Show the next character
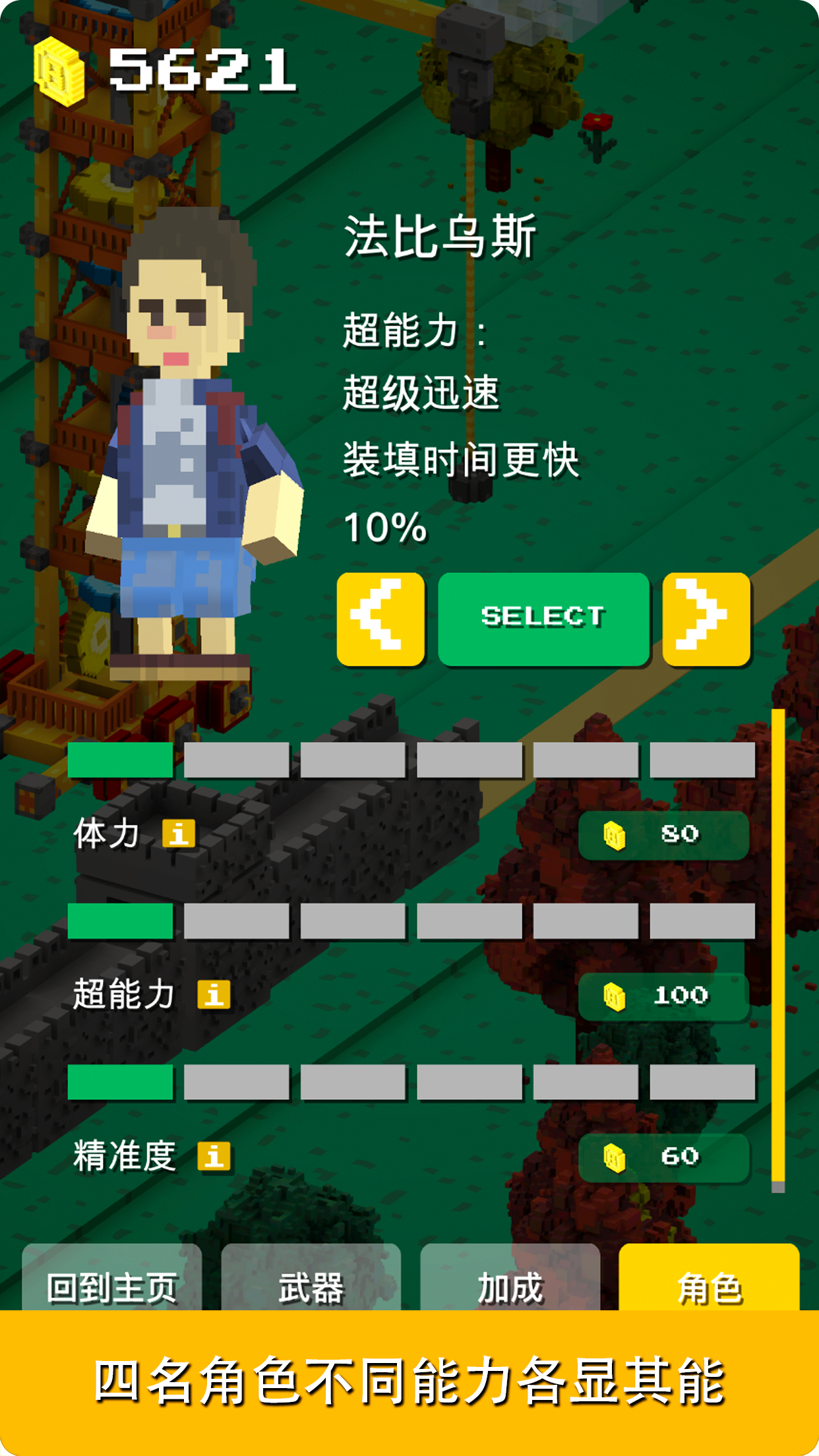 [x=706, y=619]
